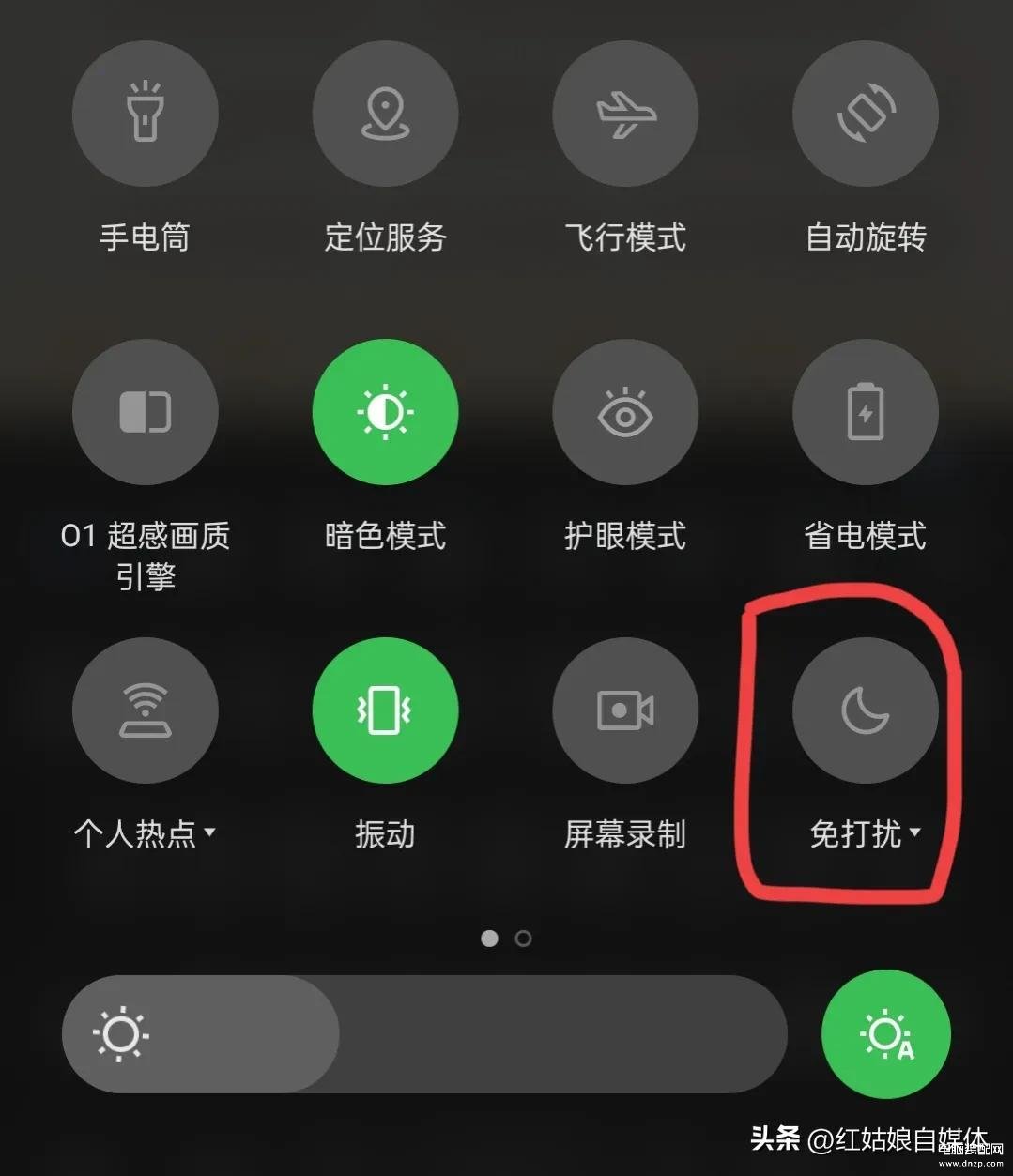Turn on the flashlight (手电筒)
Viewport: 1013px width, 1176px height.
pos(146,113)
